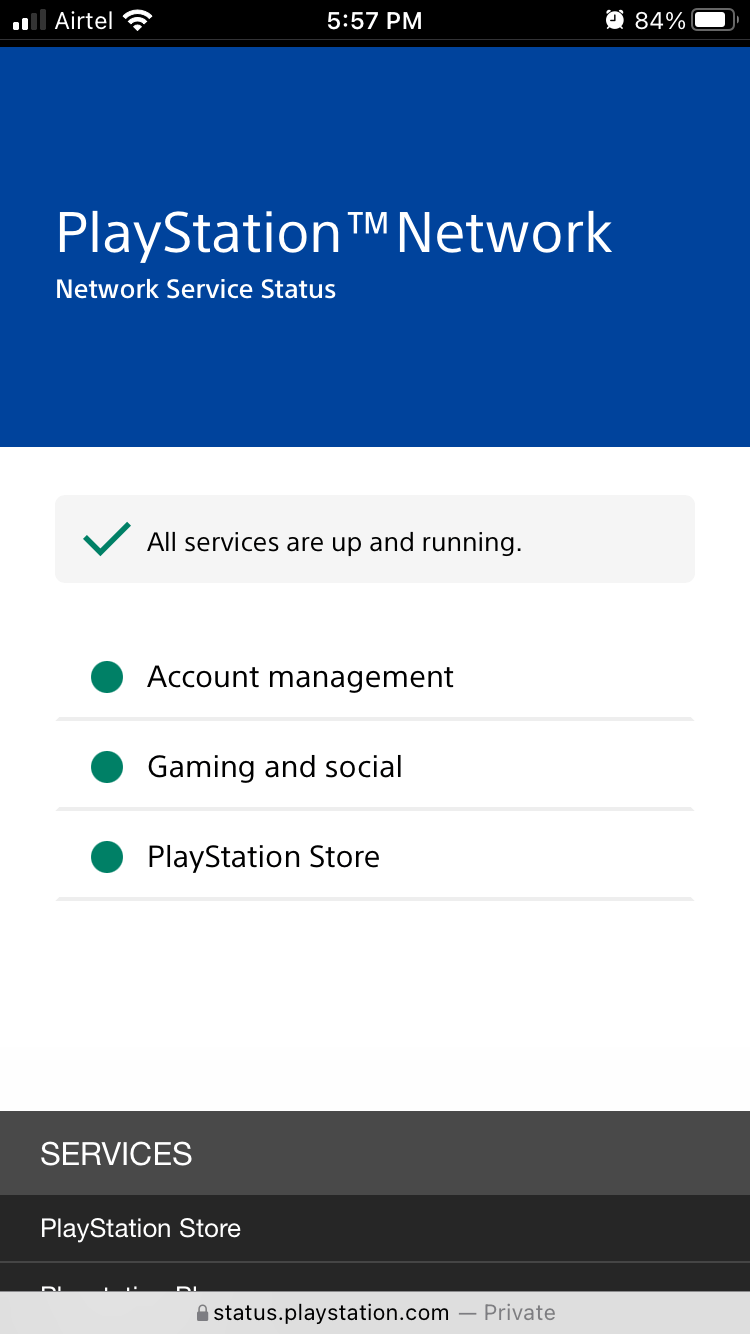Expand the Account management status row
Viewport: 750px width, 1334px height.
tap(375, 677)
